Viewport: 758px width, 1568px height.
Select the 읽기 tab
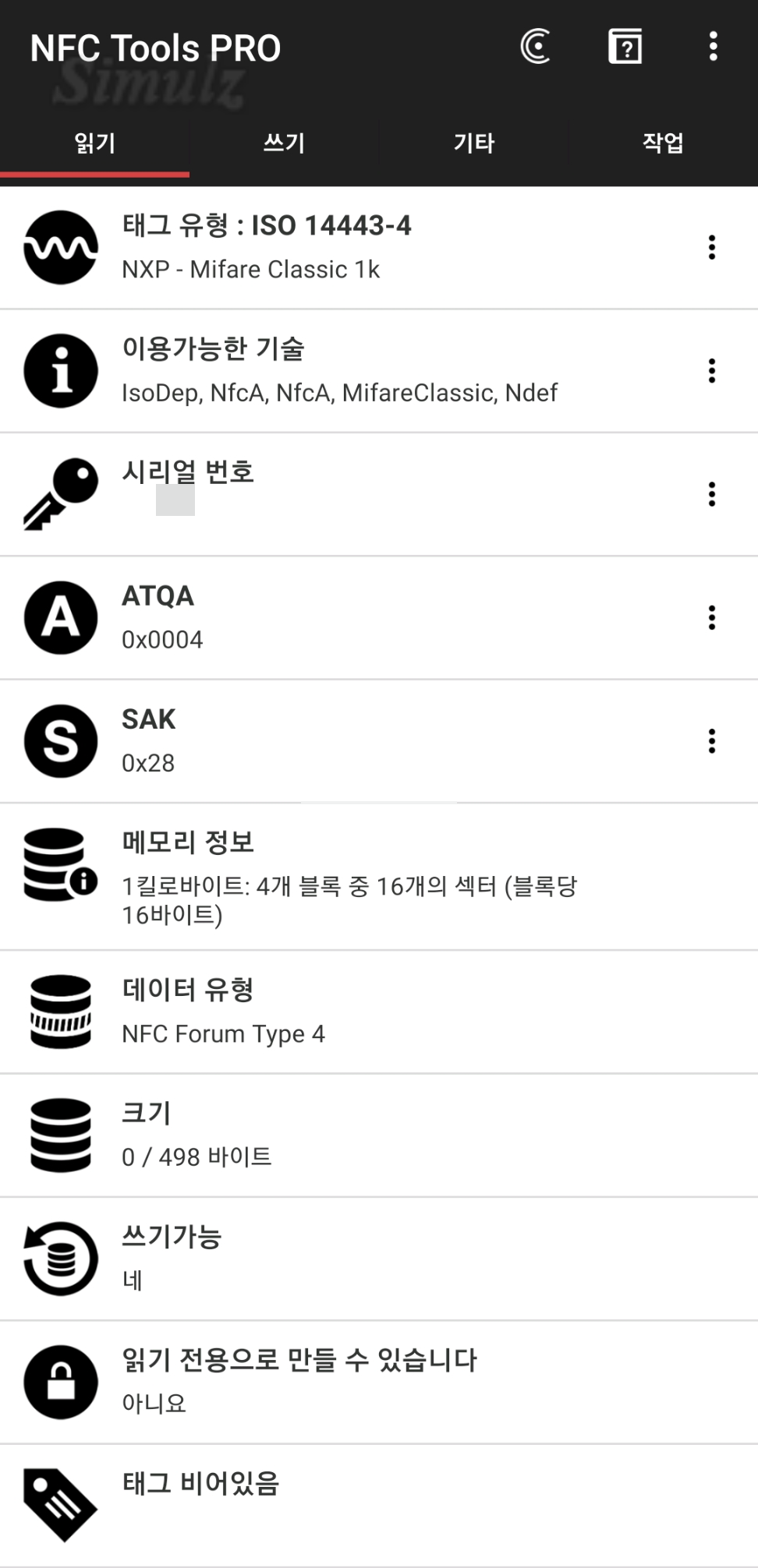94,143
